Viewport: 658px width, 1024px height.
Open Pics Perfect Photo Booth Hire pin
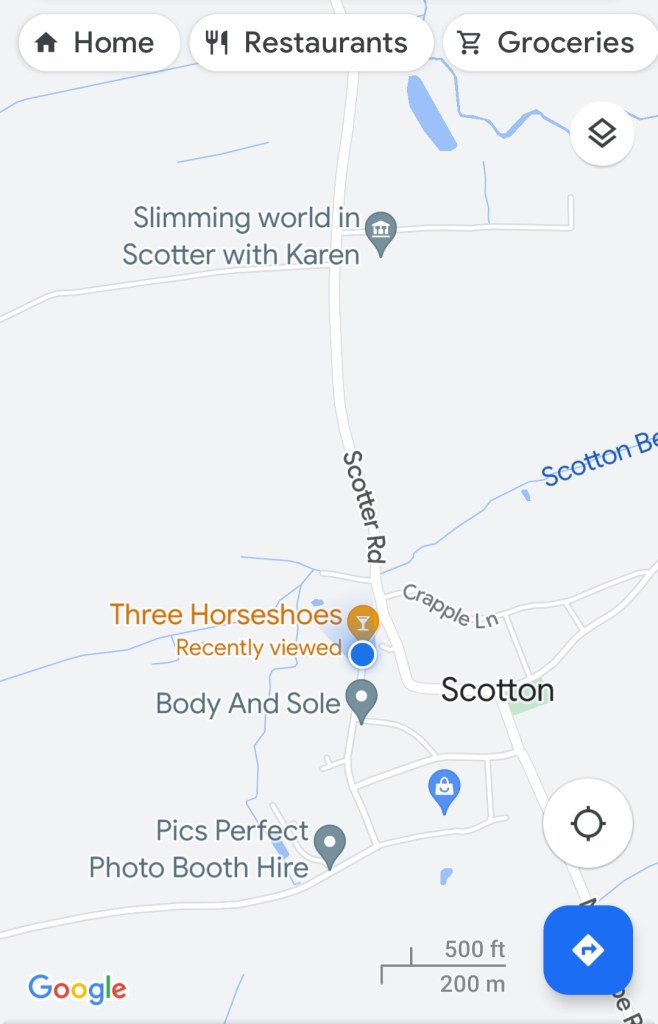coord(330,844)
